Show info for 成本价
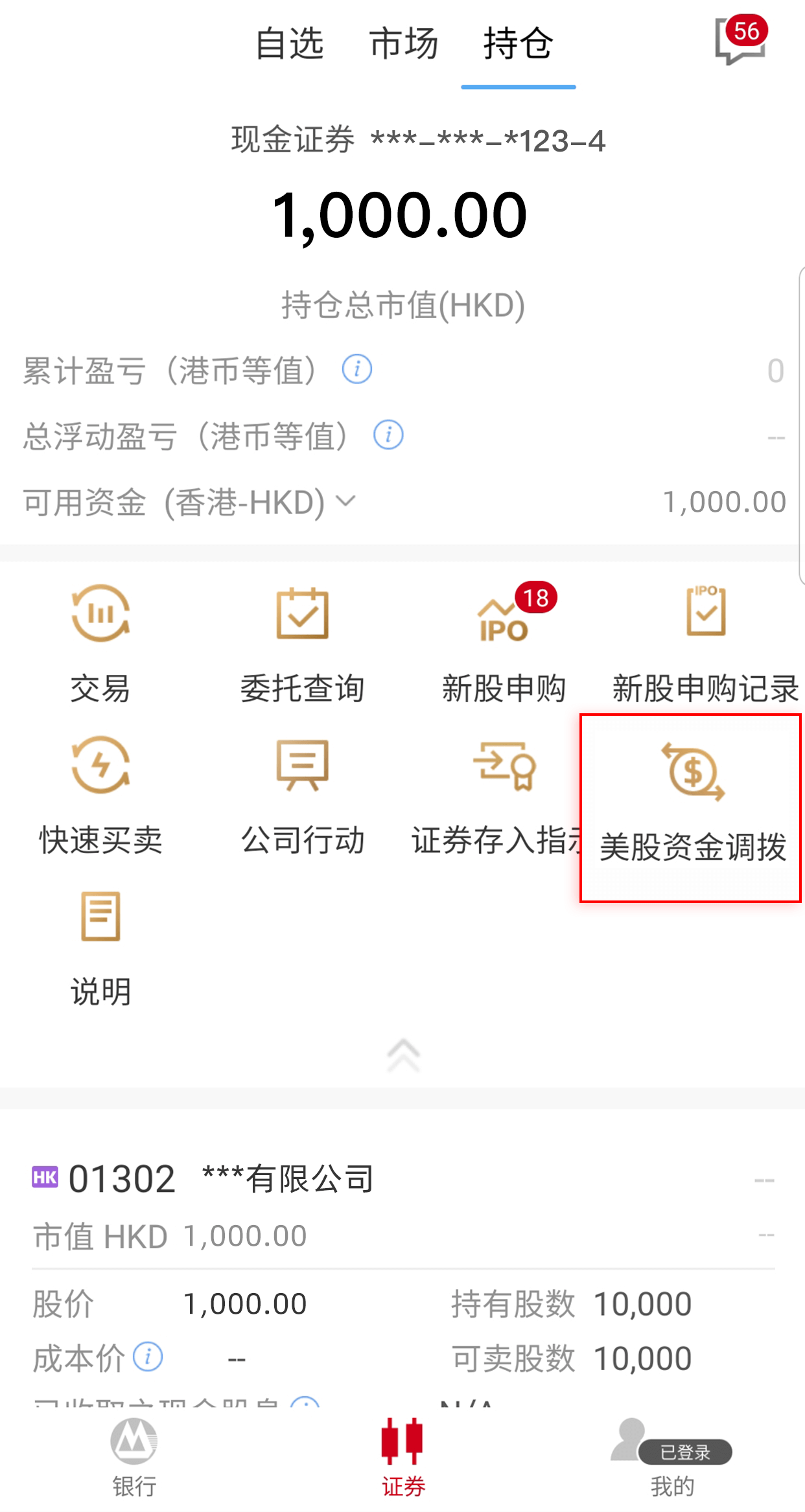 [x=148, y=1357]
